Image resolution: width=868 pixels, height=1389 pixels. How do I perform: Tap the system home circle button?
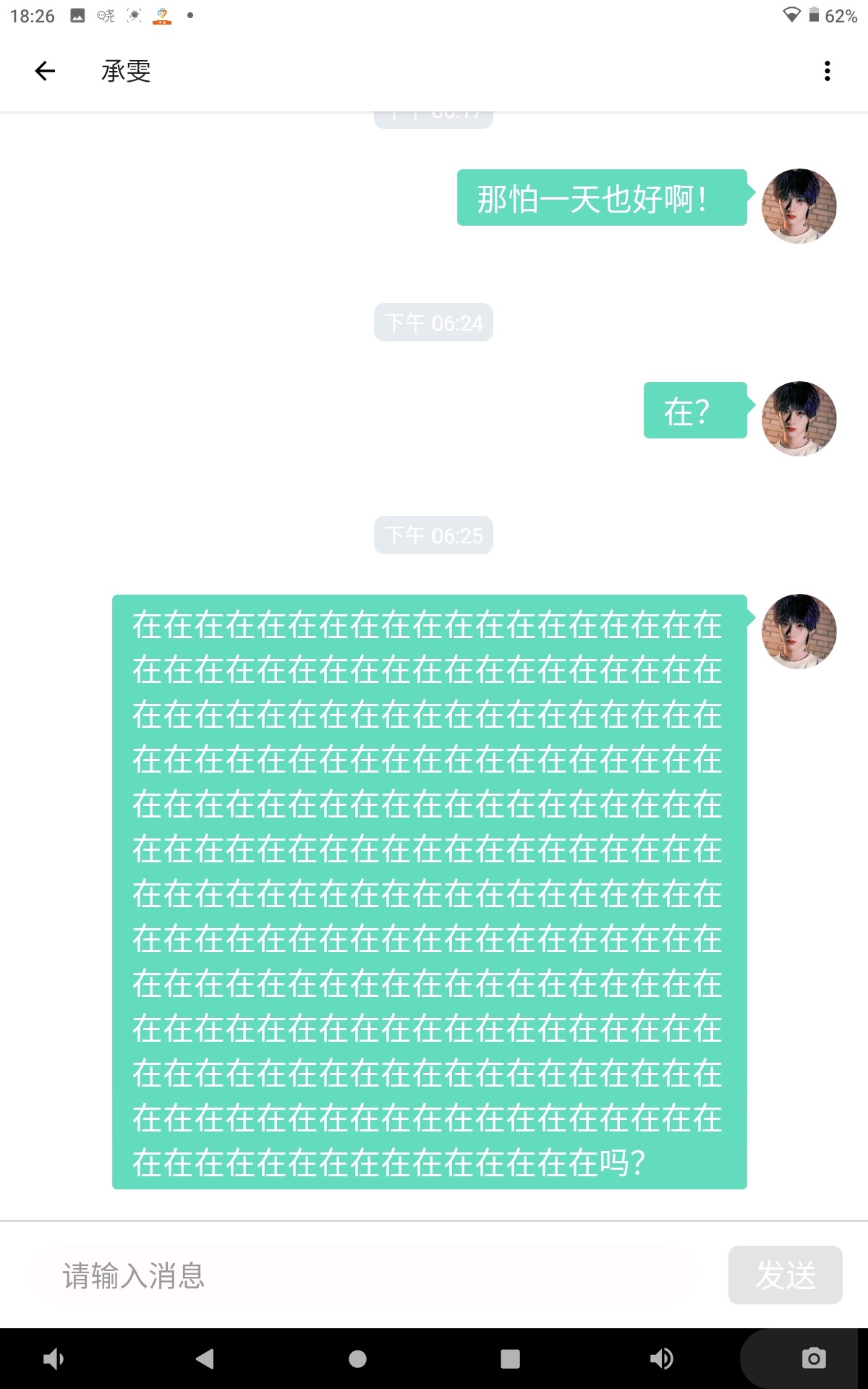point(357,1359)
